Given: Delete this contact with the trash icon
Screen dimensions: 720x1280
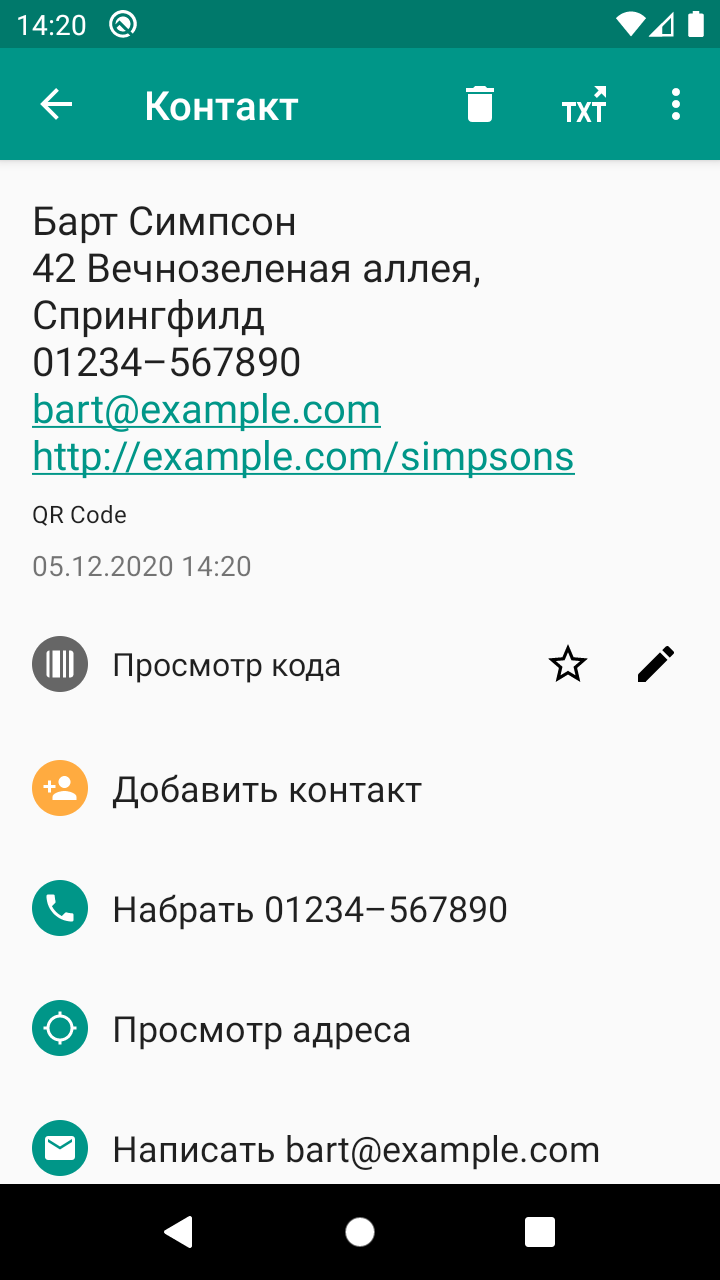Looking at the screenshot, I should pos(480,104).
